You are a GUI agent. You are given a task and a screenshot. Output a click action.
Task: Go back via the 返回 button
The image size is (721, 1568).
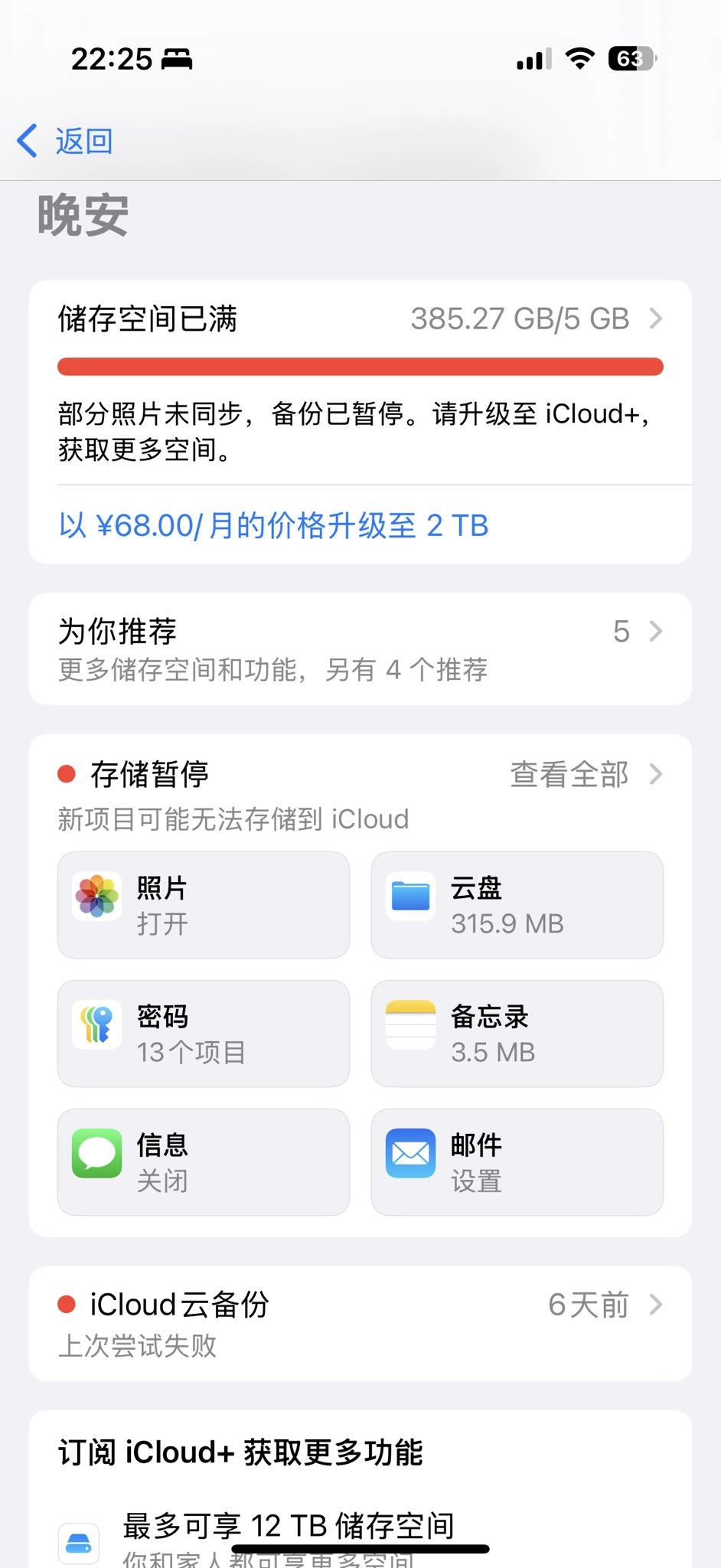pyautogui.click(x=65, y=142)
